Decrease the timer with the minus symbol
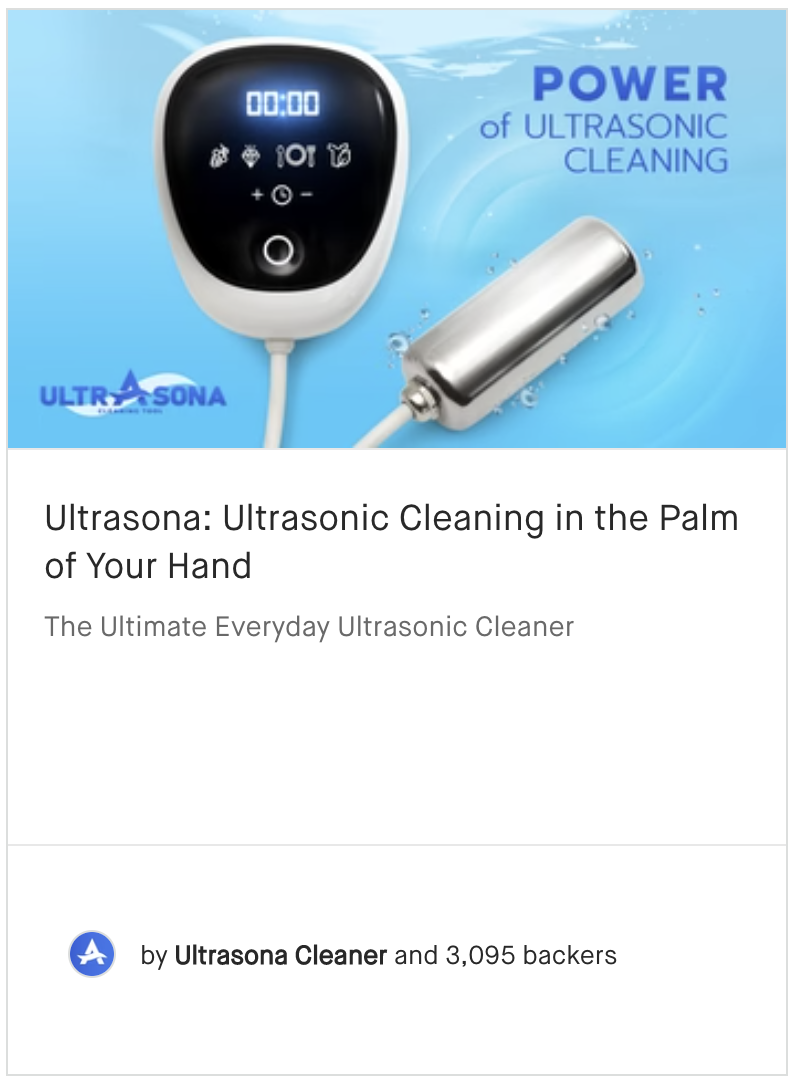The height and width of the screenshot is (1092, 804). coord(306,194)
